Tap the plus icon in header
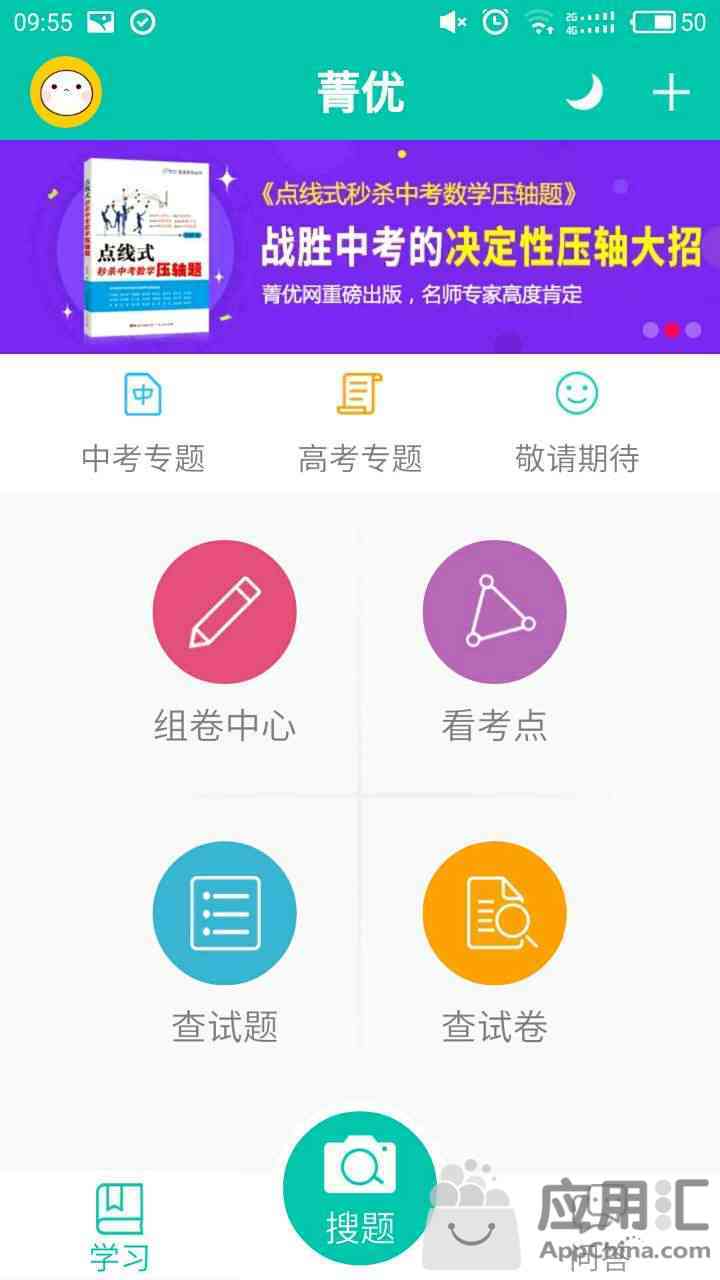 point(671,92)
